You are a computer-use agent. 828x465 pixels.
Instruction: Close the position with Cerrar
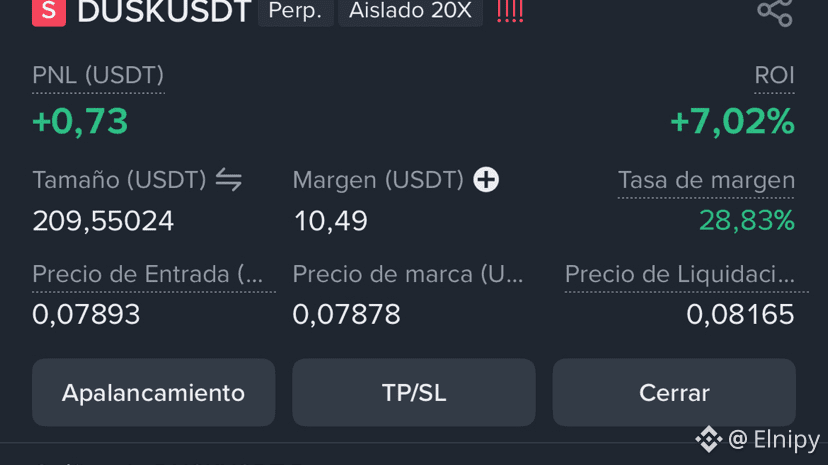click(674, 392)
